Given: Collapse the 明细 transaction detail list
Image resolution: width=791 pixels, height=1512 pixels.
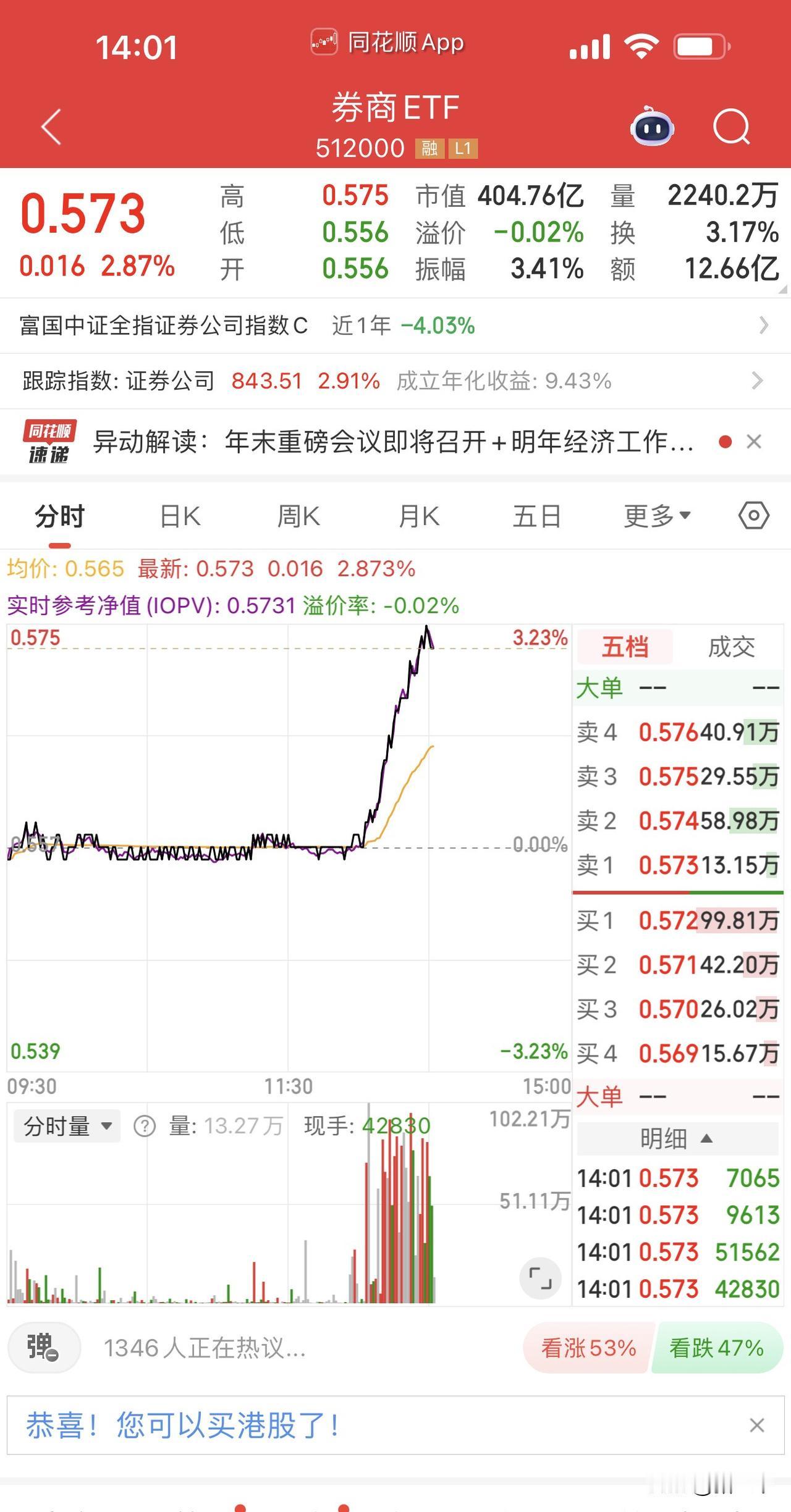Looking at the screenshot, I should coord(677,1138).
